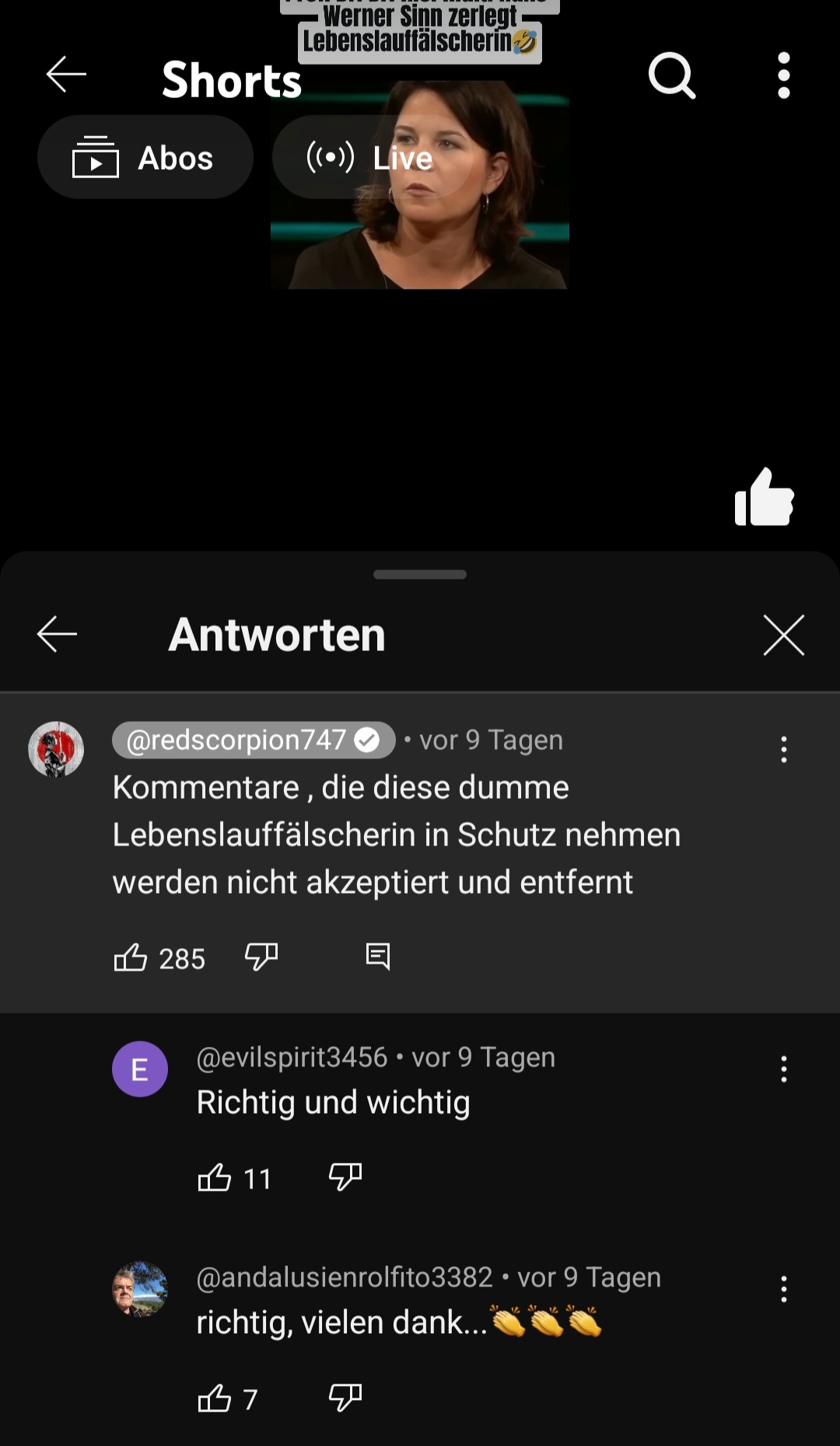
Task: Like @redscorpion747's comment
Action: pos(133,958)
